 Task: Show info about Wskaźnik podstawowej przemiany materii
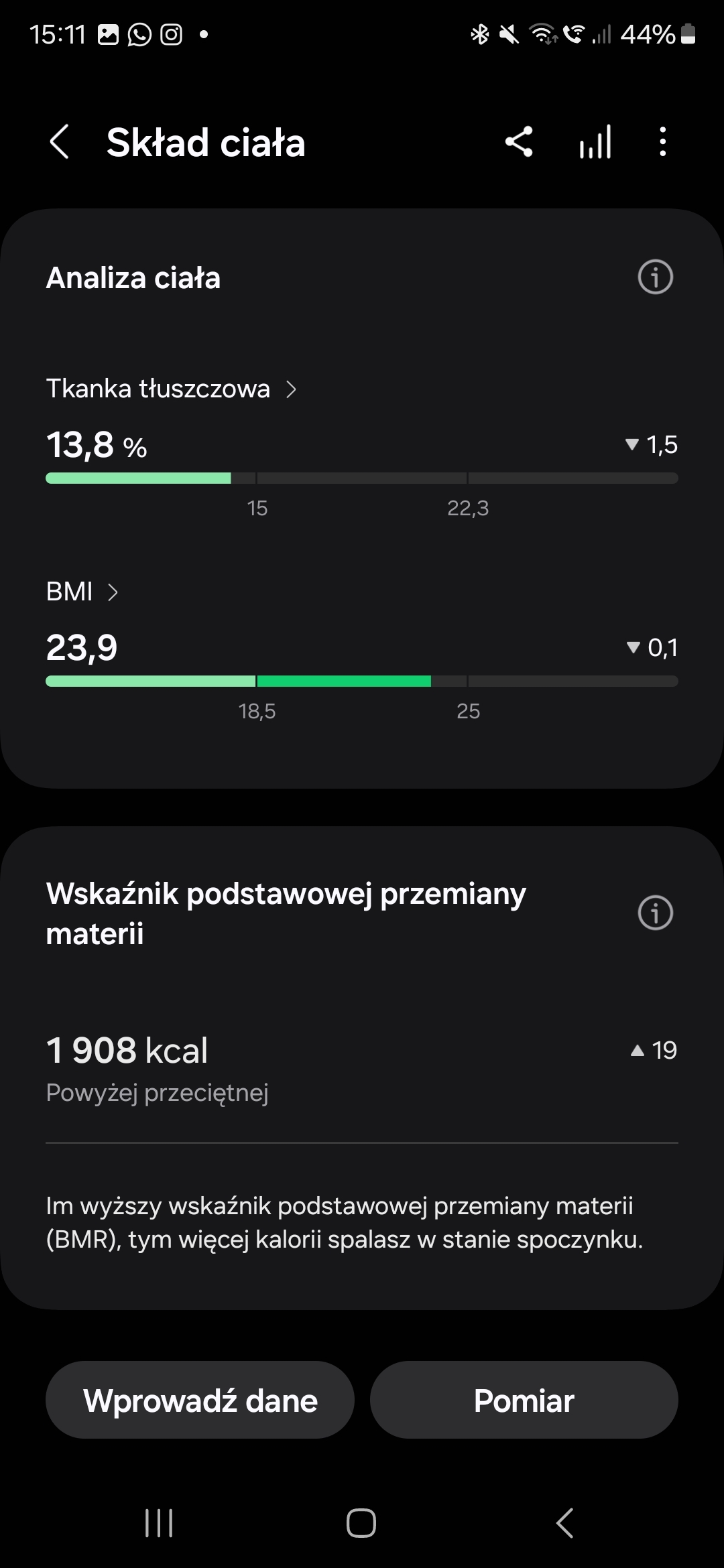[x=655, y=913]
